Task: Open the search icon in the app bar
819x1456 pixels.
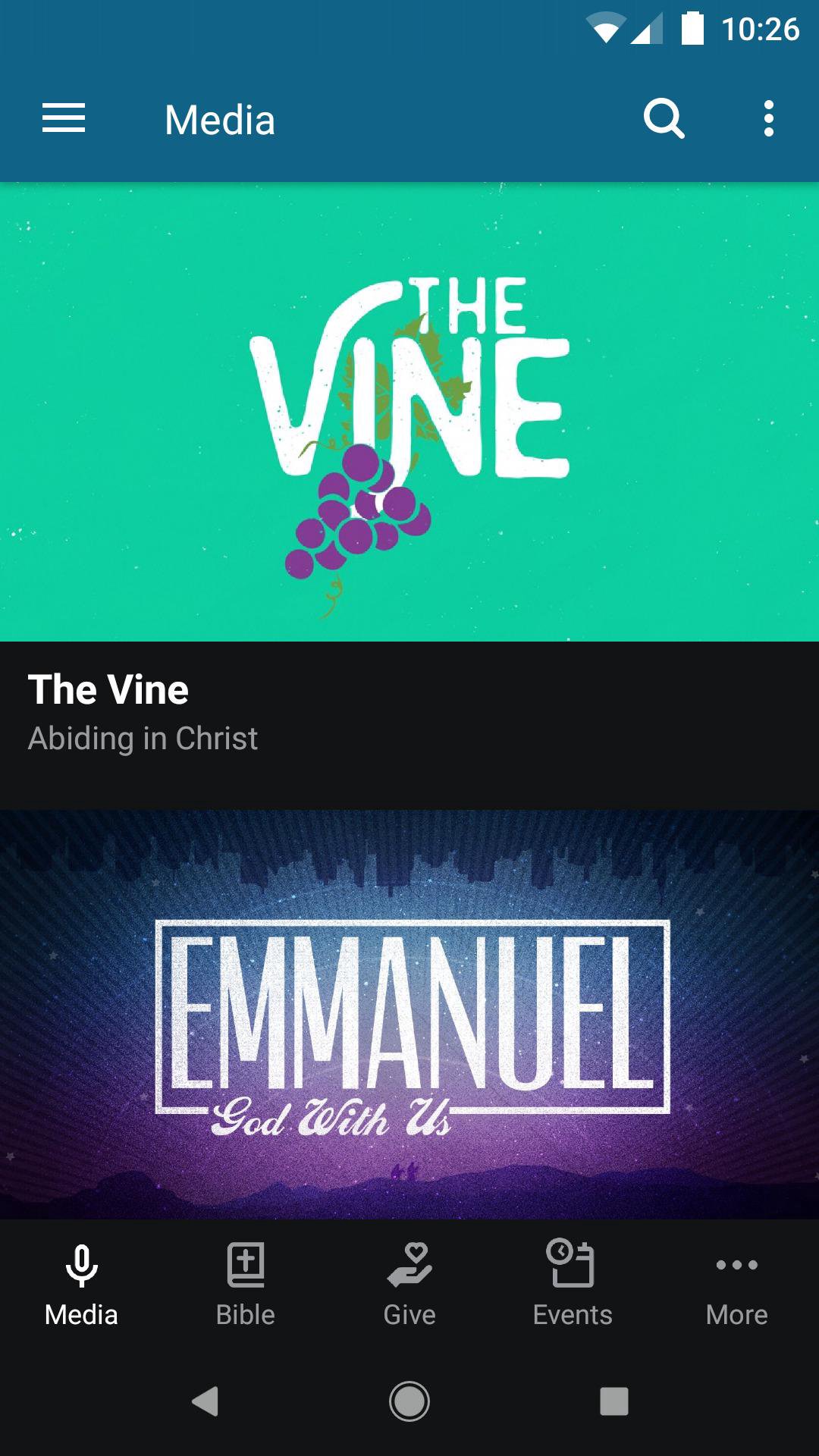Action: 664,119
